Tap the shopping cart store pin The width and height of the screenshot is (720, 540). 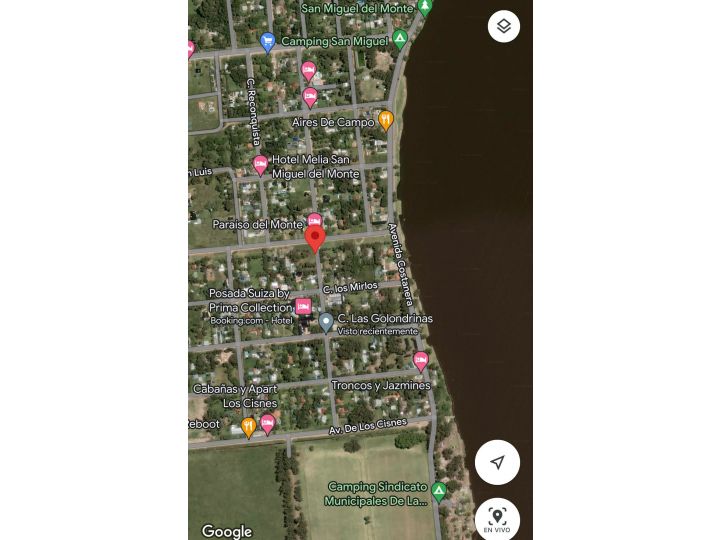tap(267, 42)
